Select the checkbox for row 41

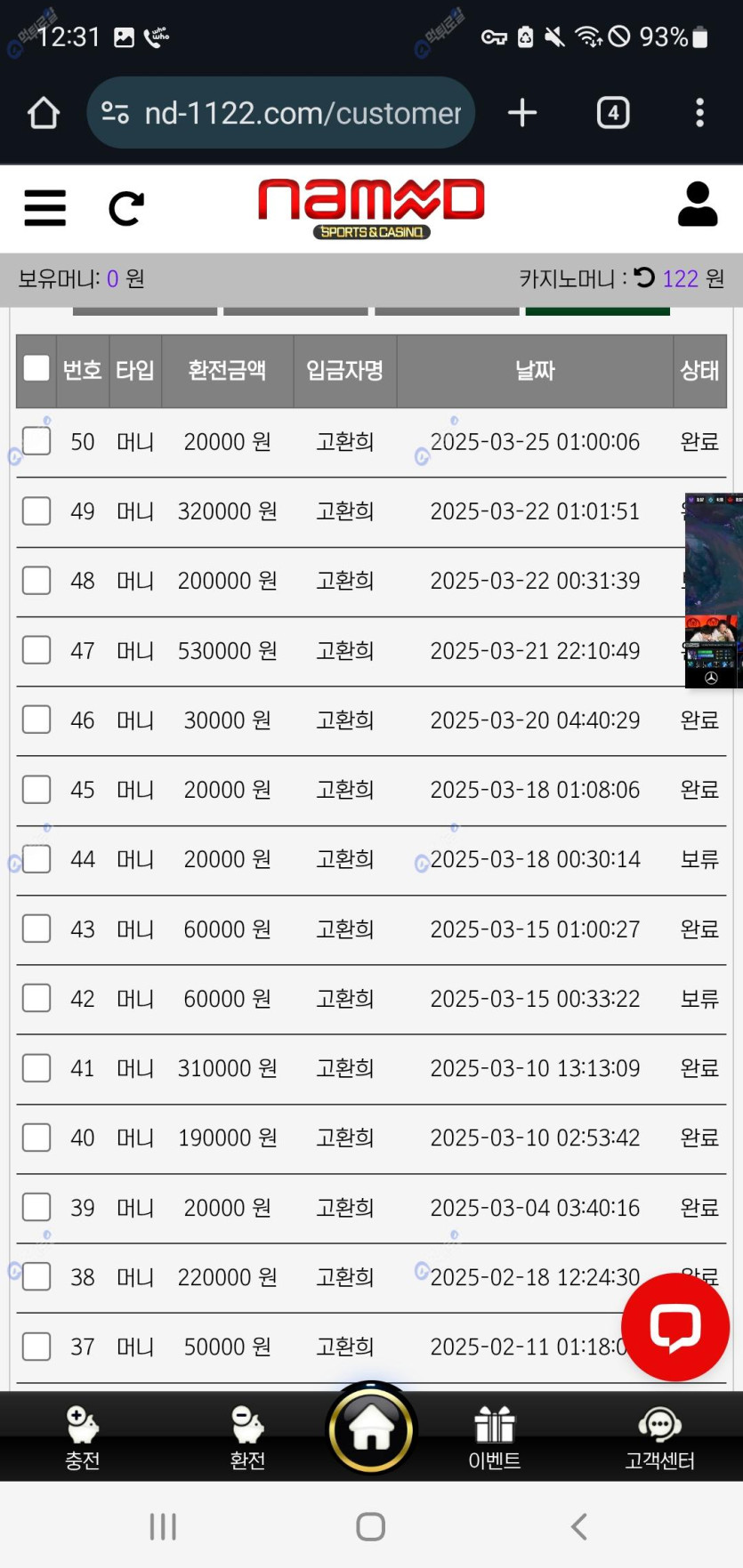36,1067
